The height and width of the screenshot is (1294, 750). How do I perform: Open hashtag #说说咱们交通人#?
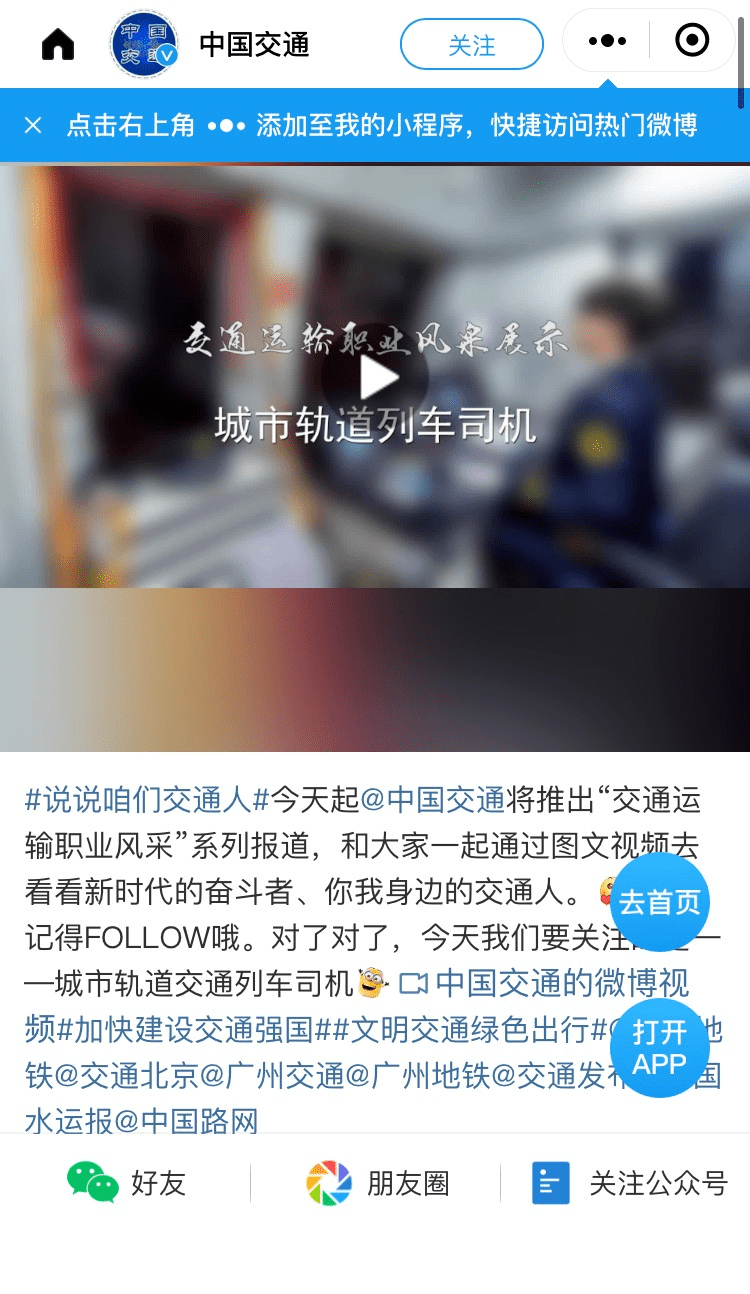pos(148,800)
